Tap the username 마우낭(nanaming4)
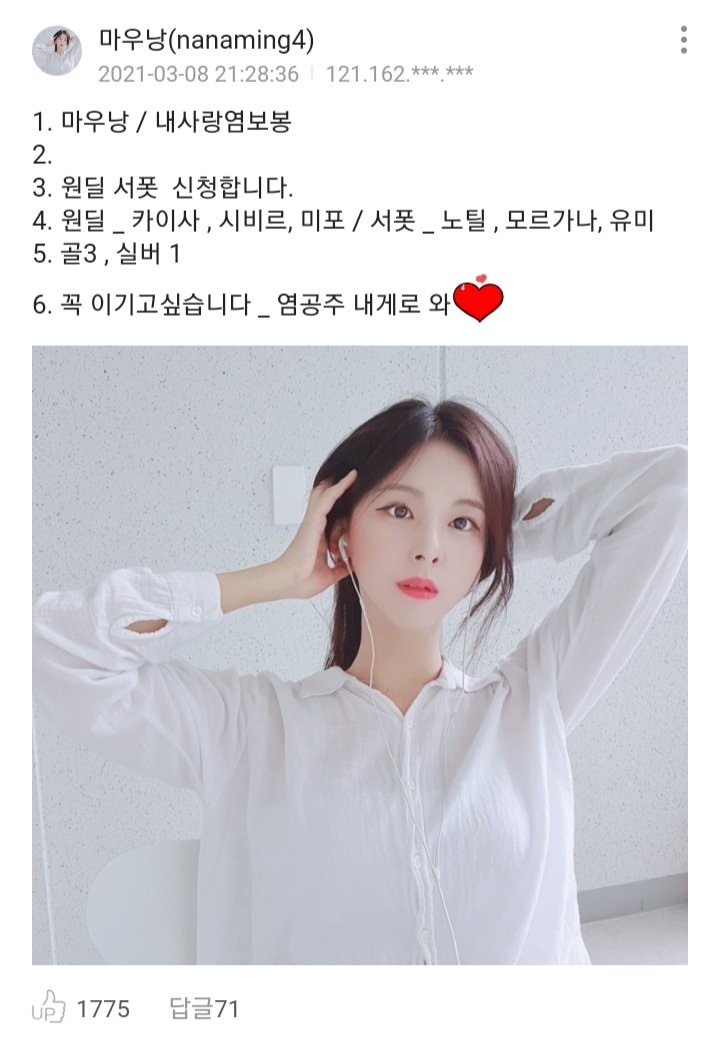The height and width of the screenshot is (1041, 720). (x=206, y=39)
